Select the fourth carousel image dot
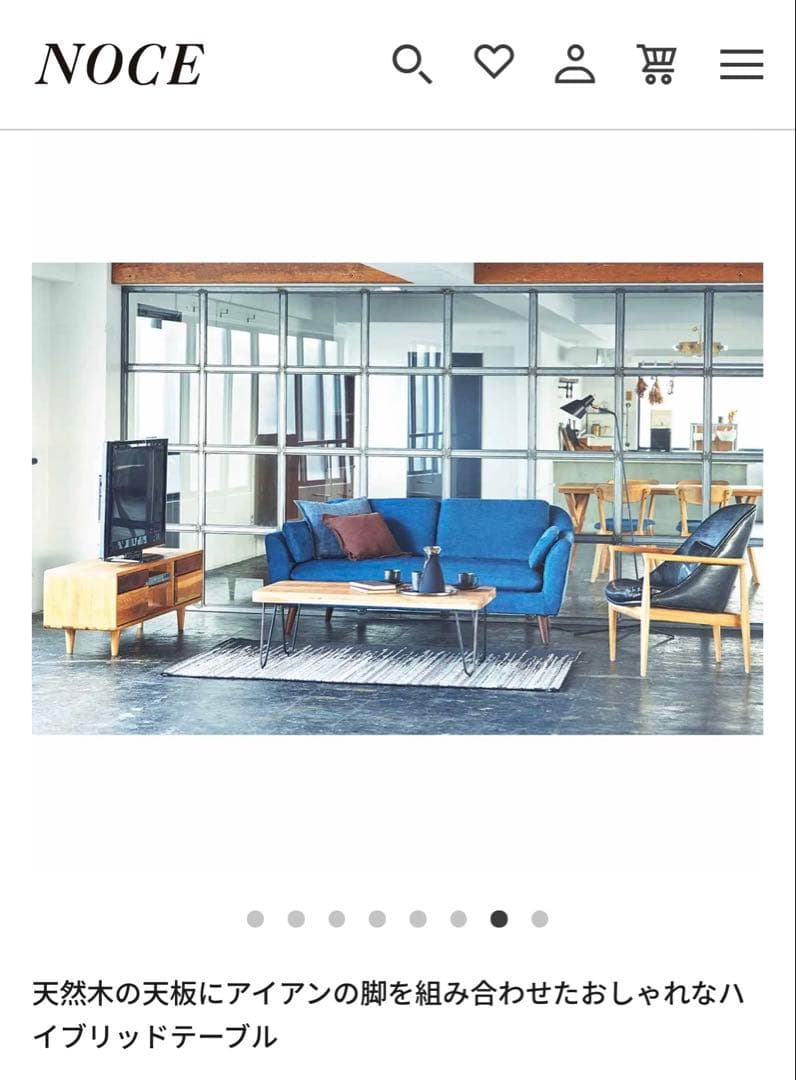The image size is (796, 1080). 377,919
